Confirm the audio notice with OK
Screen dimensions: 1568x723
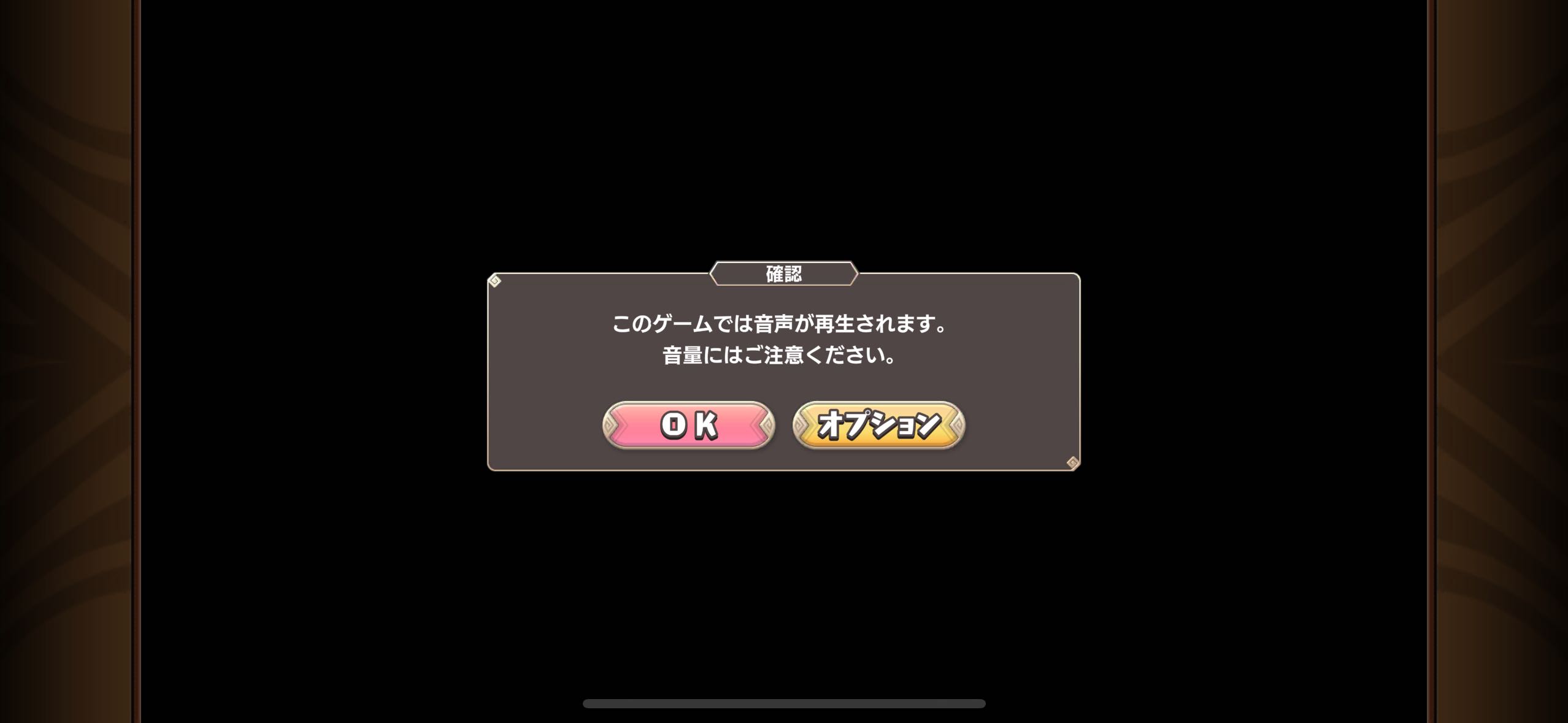click(x=688, y=424)
